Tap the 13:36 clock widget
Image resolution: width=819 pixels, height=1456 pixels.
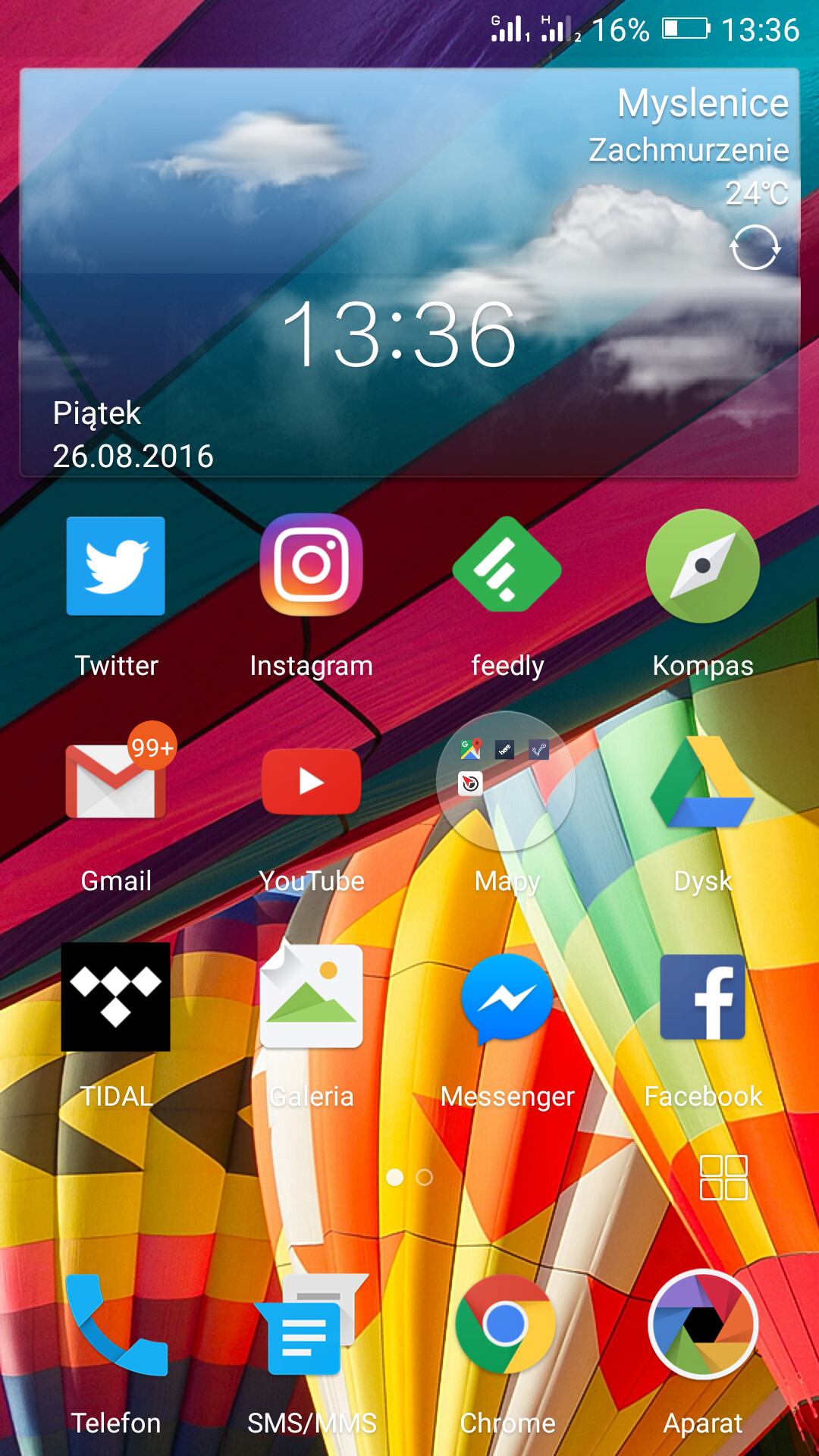[400, 334]
